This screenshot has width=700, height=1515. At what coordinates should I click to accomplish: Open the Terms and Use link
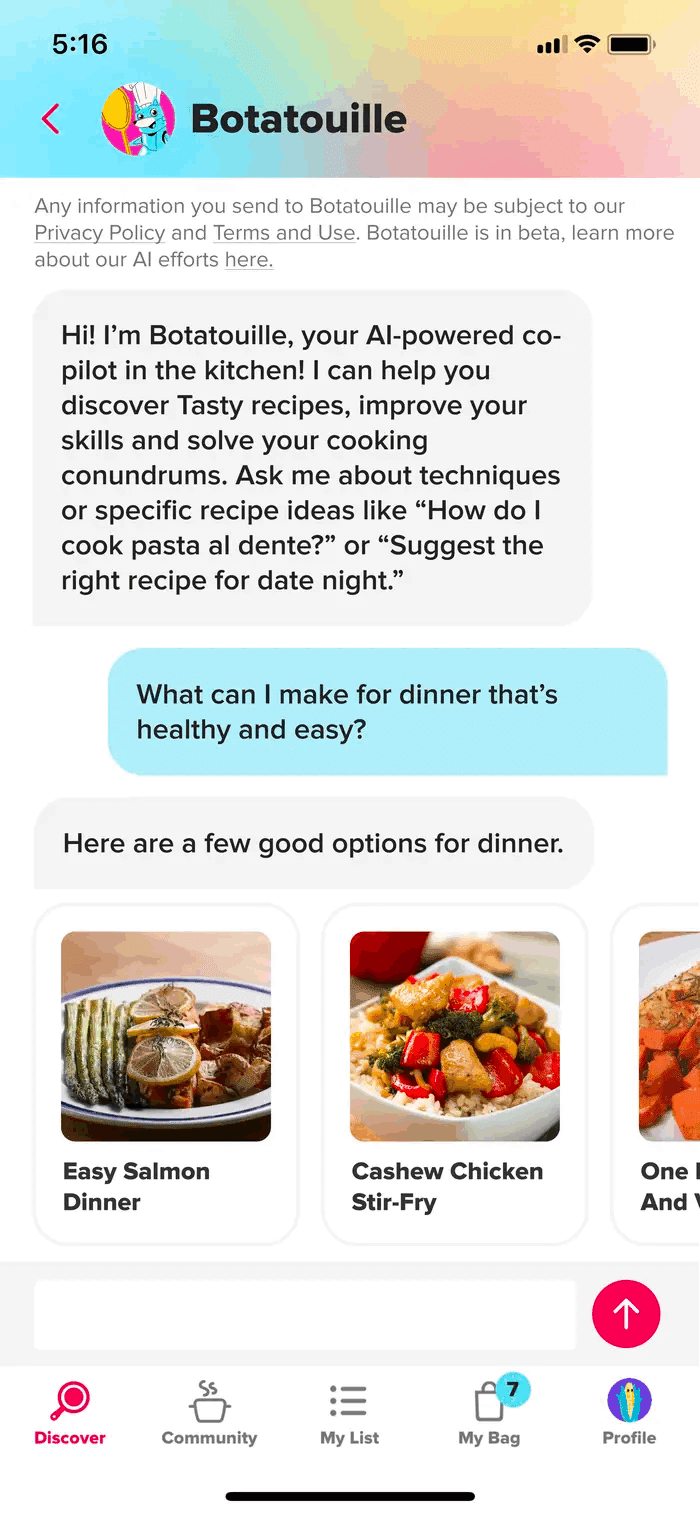point(284,233)
